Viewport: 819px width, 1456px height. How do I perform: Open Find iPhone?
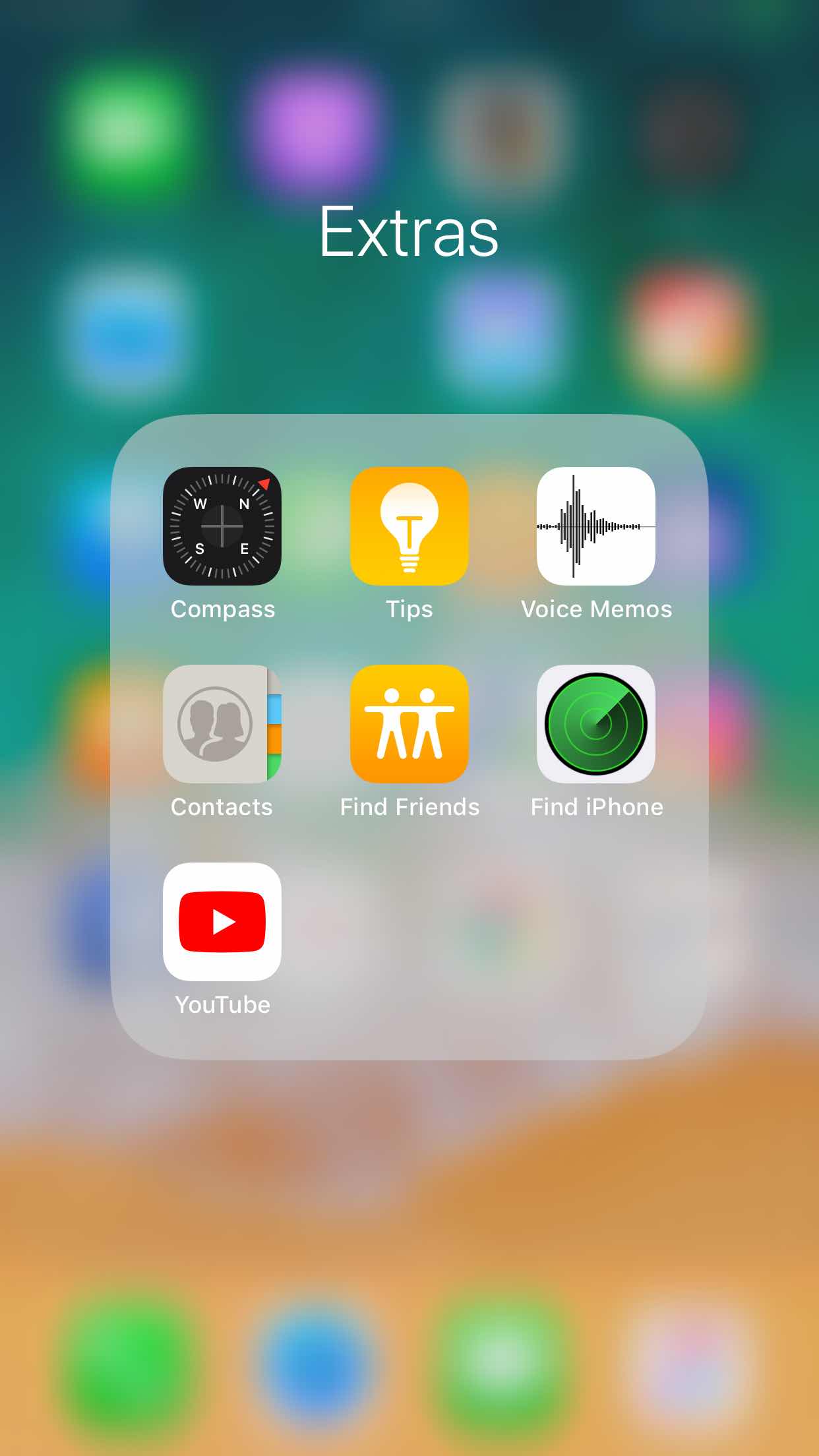tap(595, 723)
